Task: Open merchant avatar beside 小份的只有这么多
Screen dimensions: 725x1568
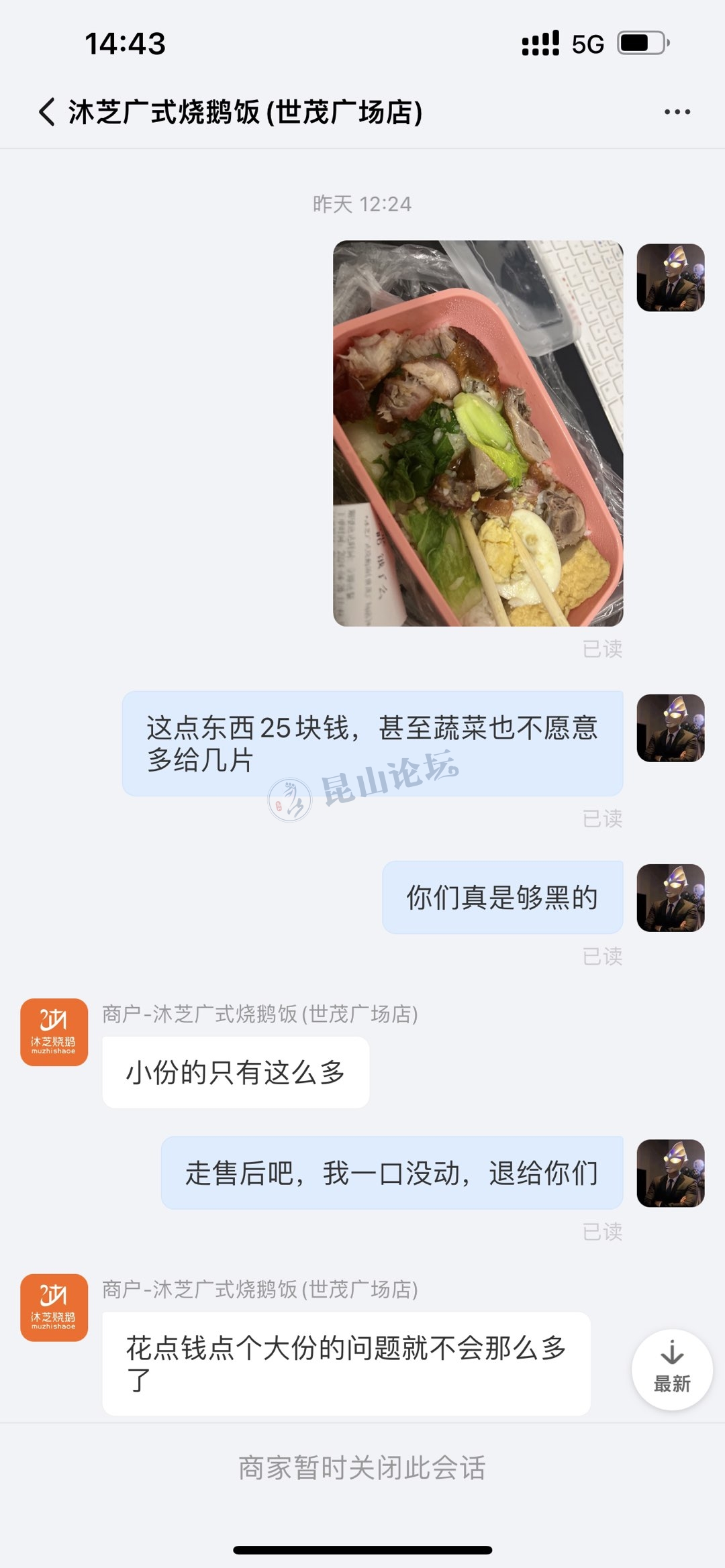Action: (x=54, y=1032)
